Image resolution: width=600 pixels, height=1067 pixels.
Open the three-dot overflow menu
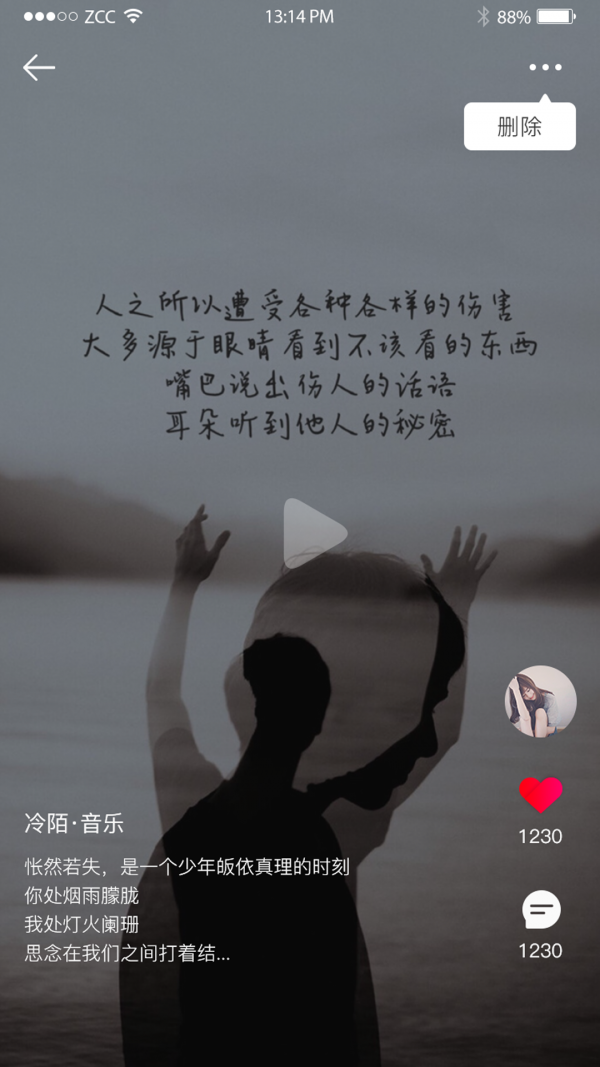[x=545, y=68]
